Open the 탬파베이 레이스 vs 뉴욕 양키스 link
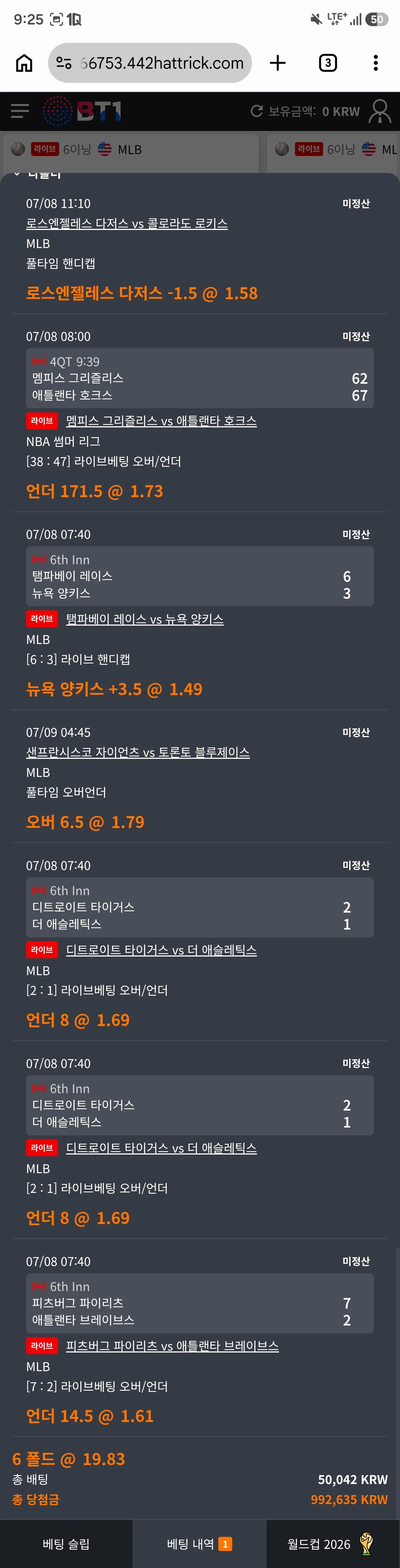 tap(145, 619)
